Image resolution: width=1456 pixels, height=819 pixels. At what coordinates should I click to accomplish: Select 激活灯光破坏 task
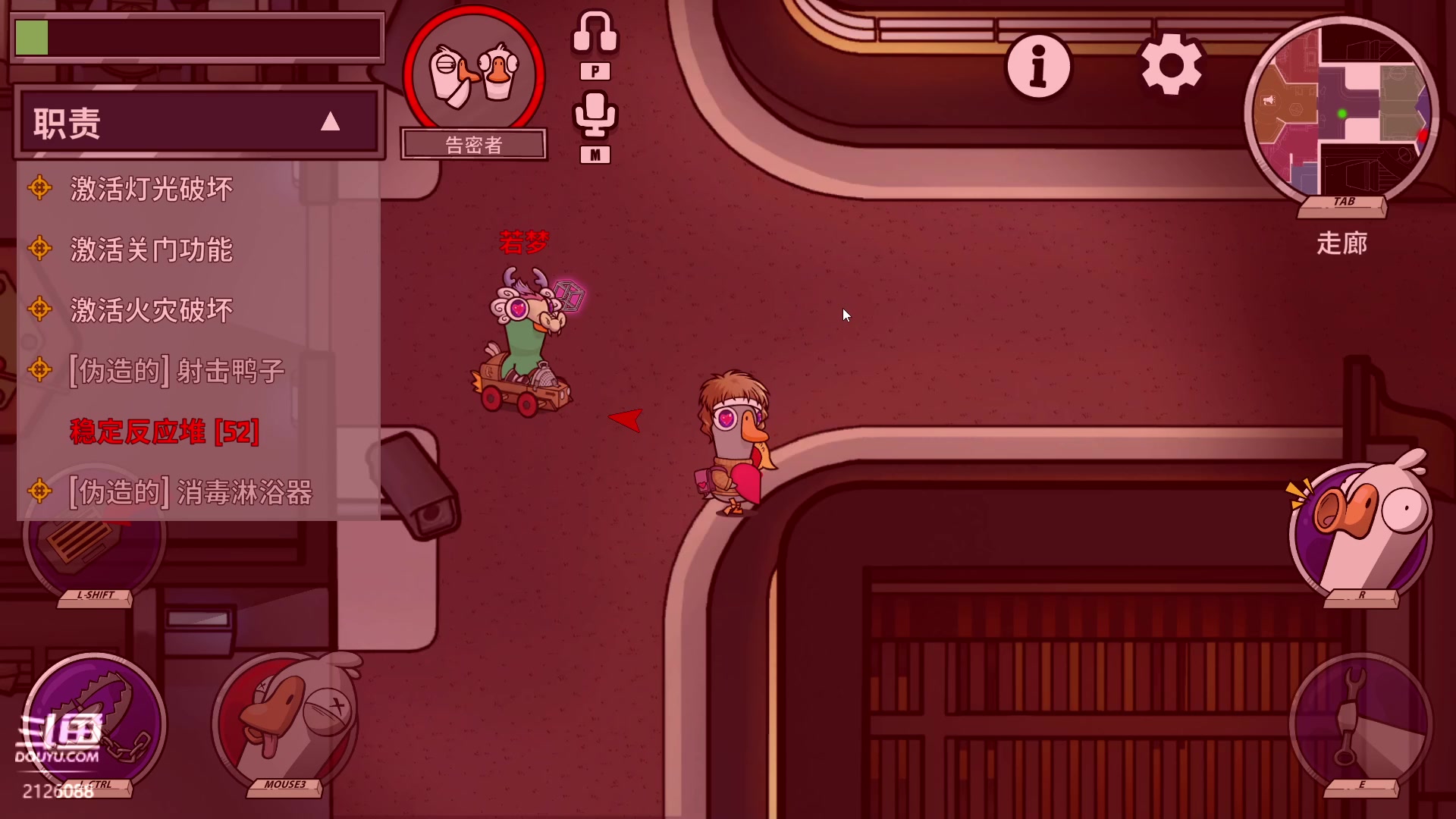point(151,189)
